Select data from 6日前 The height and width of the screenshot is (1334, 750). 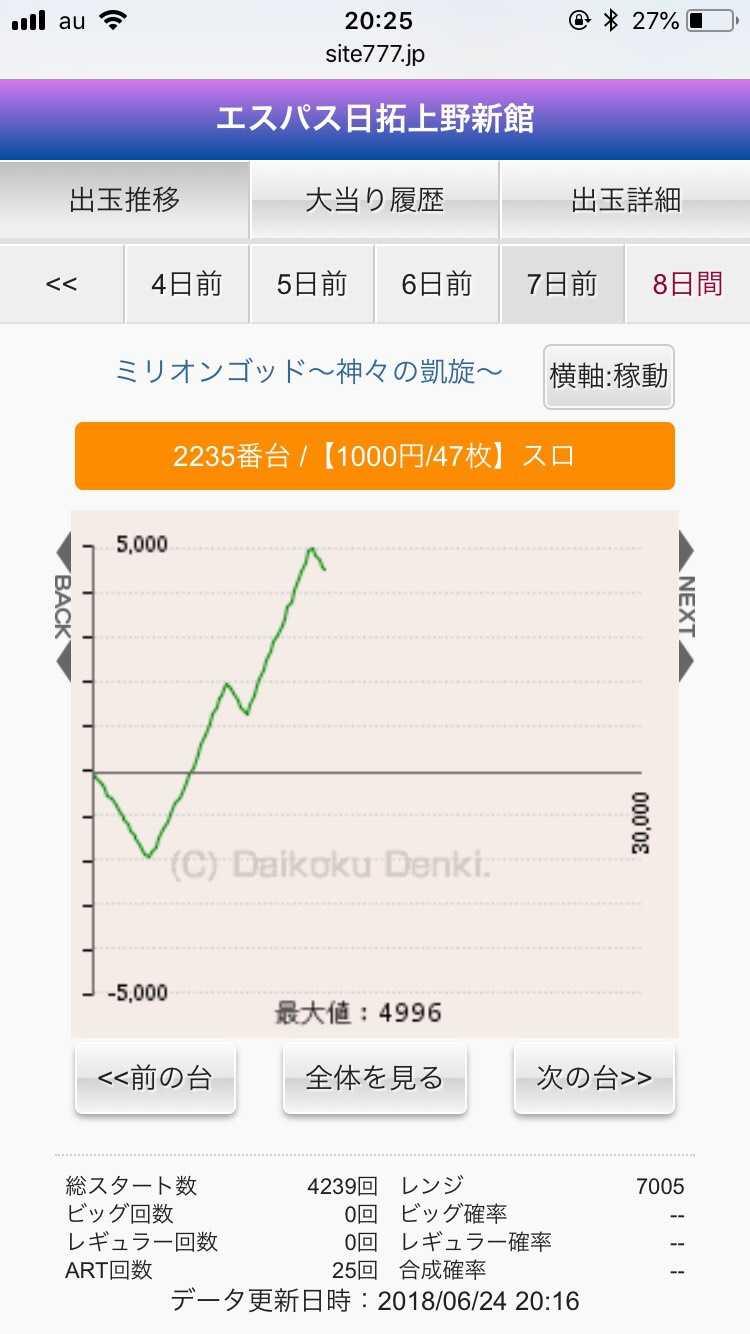tap(436, 284)
